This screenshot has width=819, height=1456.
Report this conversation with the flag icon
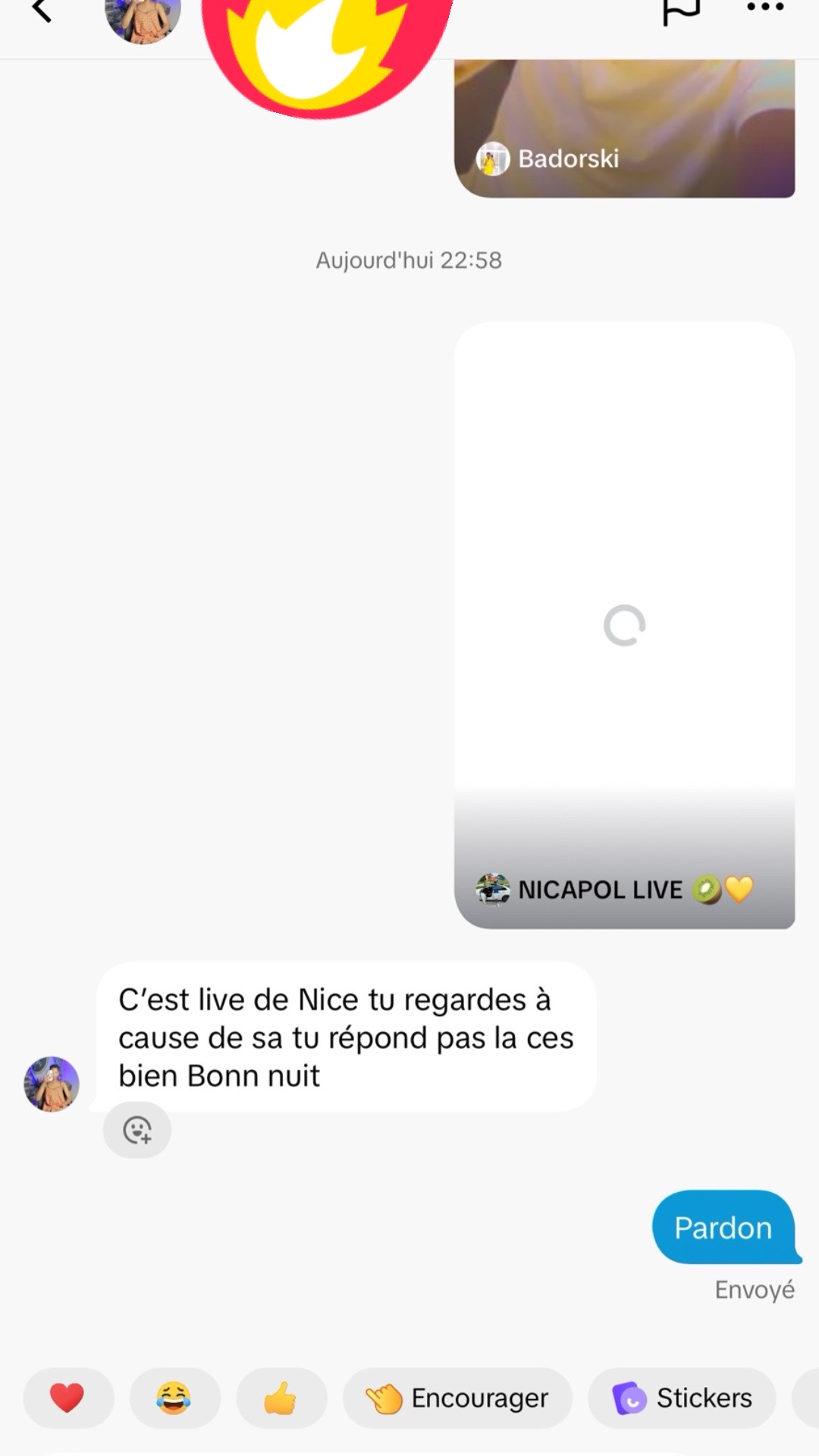(680, 11)
